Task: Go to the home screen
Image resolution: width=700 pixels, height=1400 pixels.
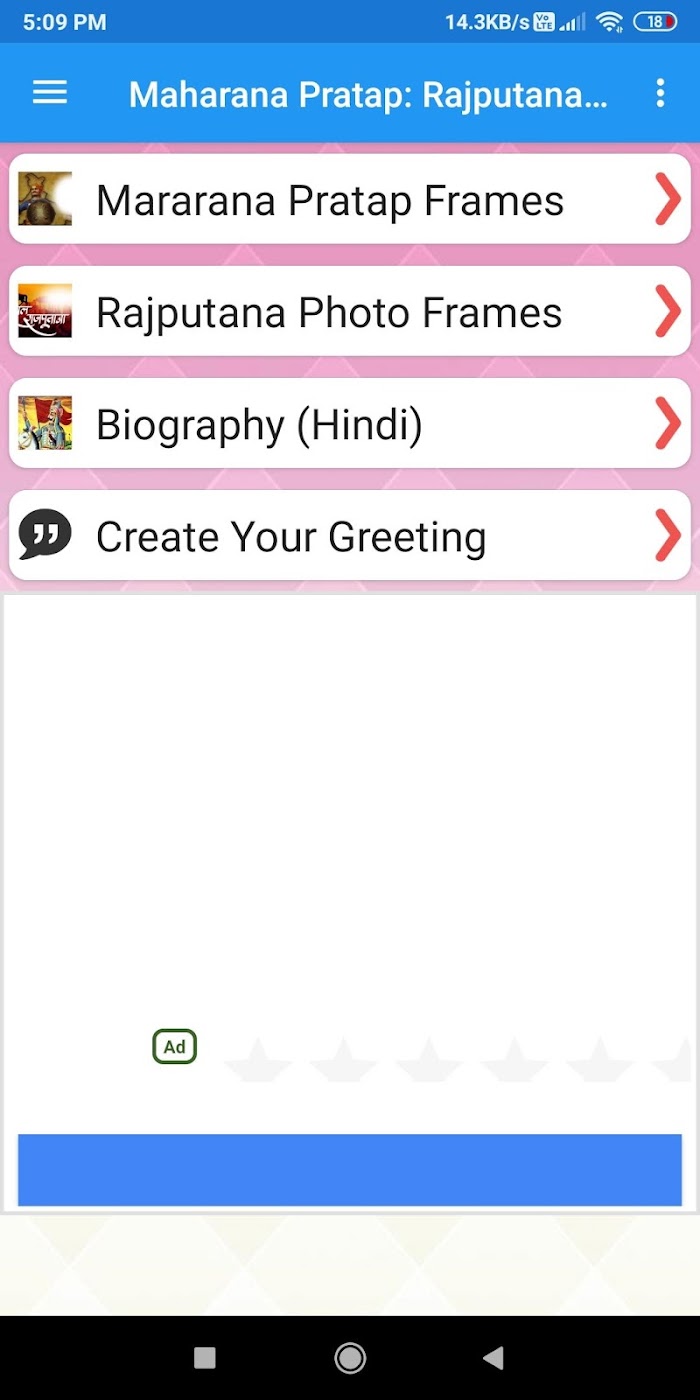Action: (x=350, y=1357)
